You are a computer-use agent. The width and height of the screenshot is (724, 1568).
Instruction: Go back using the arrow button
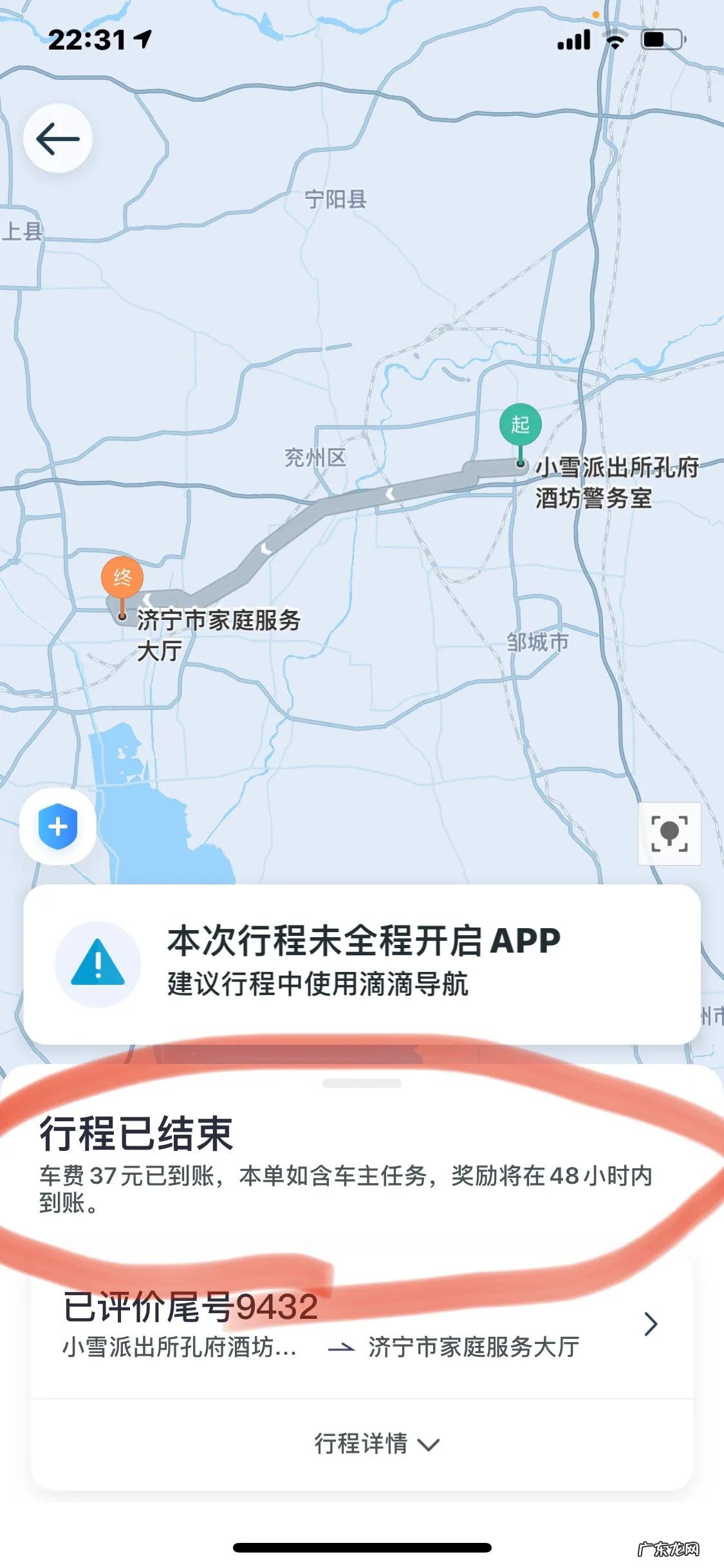[x=58, y=138]
